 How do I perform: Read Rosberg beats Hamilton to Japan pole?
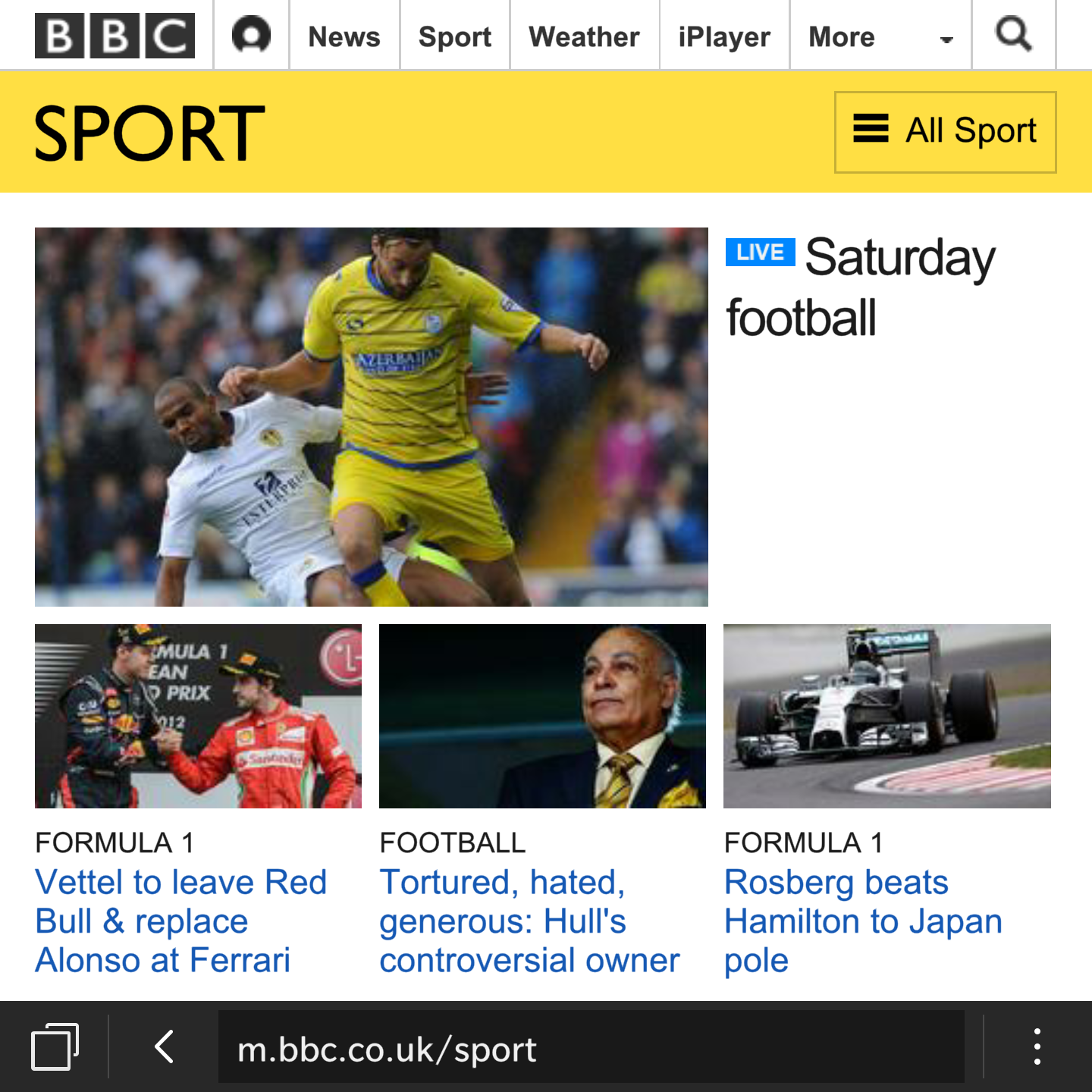[x=863, y=921]
